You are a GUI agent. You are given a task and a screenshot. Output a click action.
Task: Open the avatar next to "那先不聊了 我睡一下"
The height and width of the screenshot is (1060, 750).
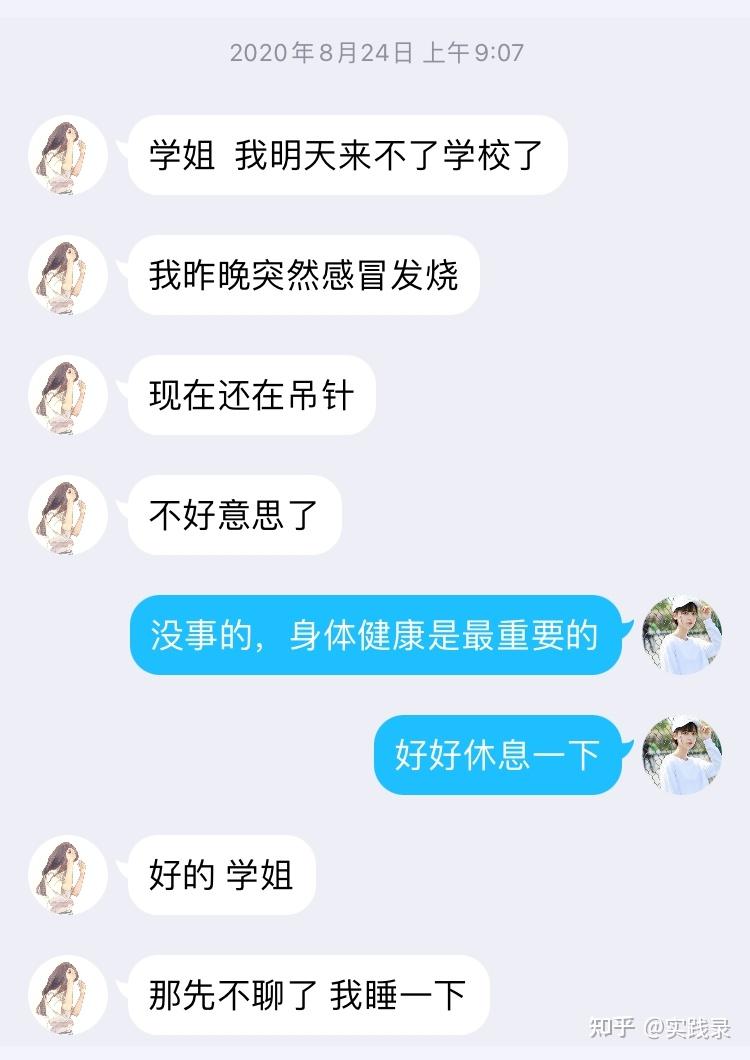[x=68, y=995]
